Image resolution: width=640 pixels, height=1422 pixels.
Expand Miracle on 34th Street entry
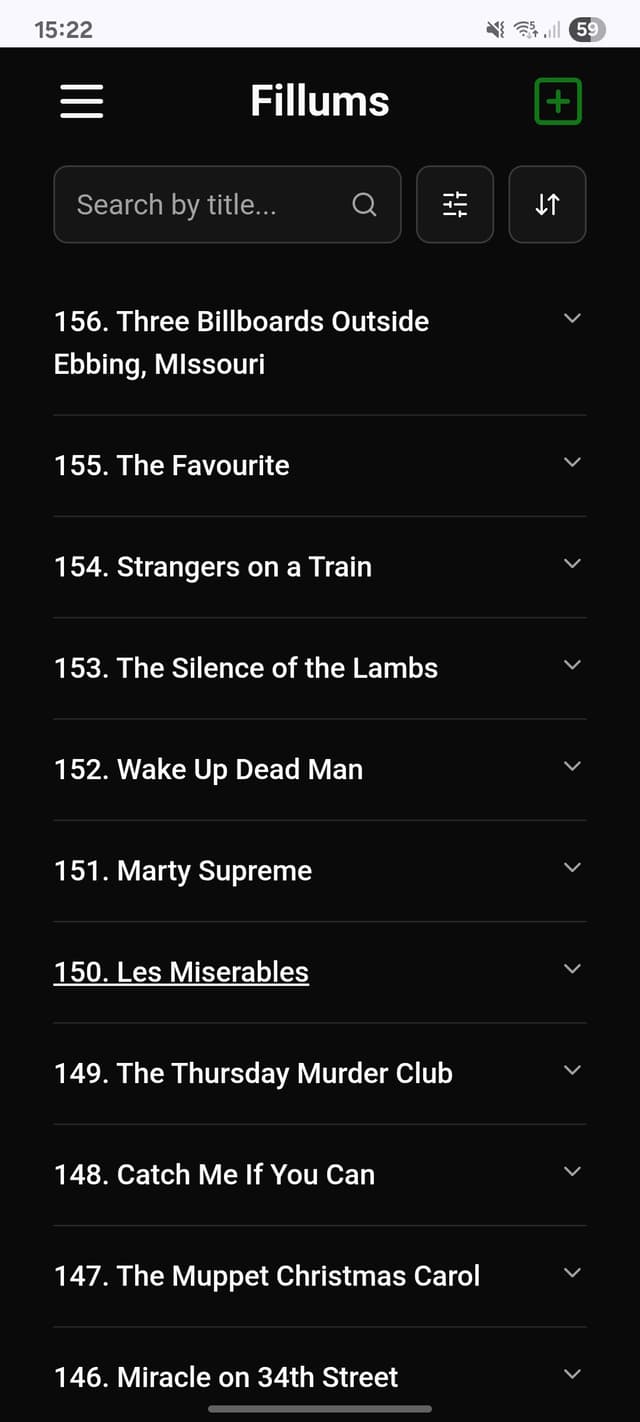(572, 1374)
